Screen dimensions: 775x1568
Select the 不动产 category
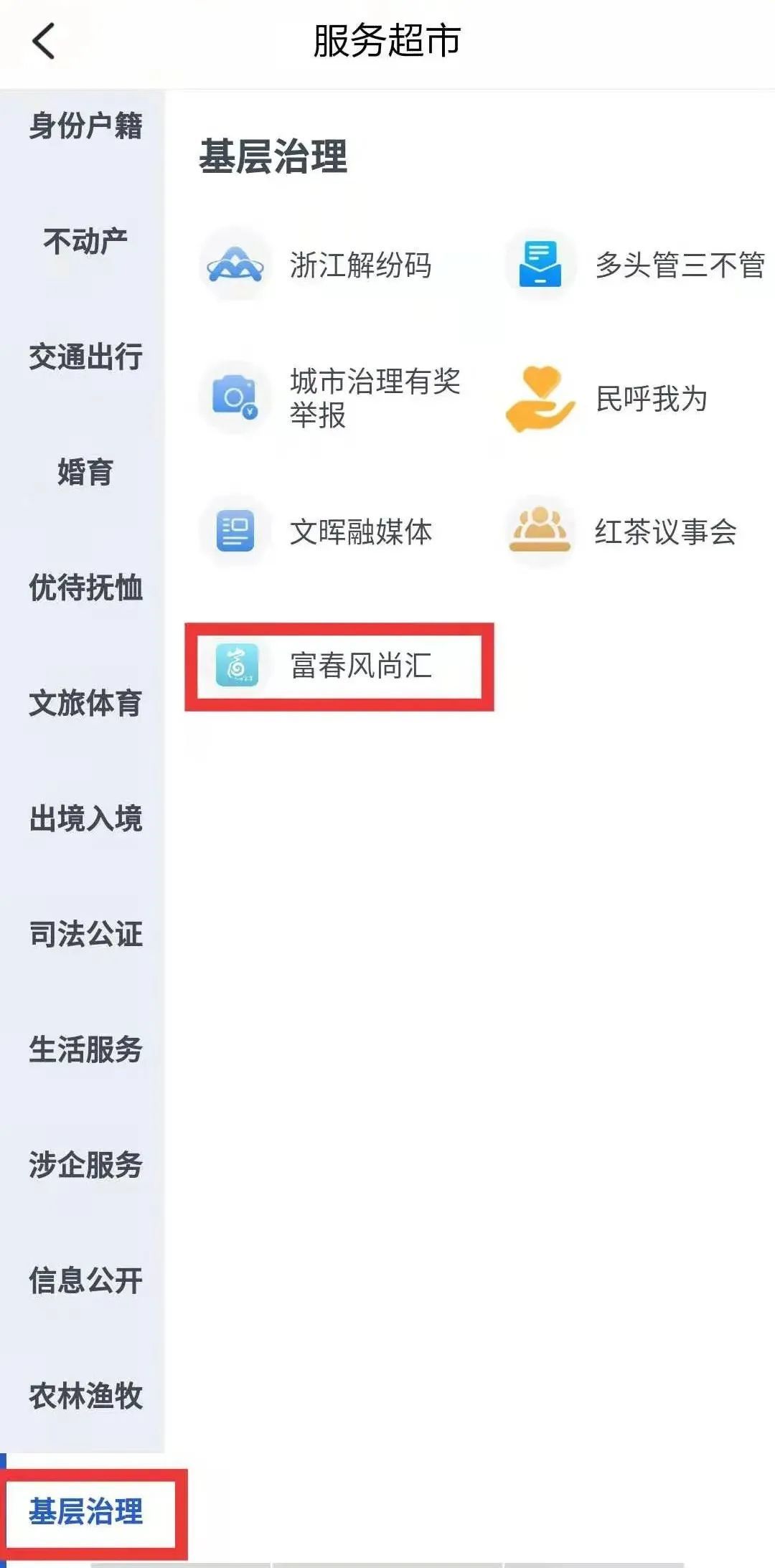[85, 241]
